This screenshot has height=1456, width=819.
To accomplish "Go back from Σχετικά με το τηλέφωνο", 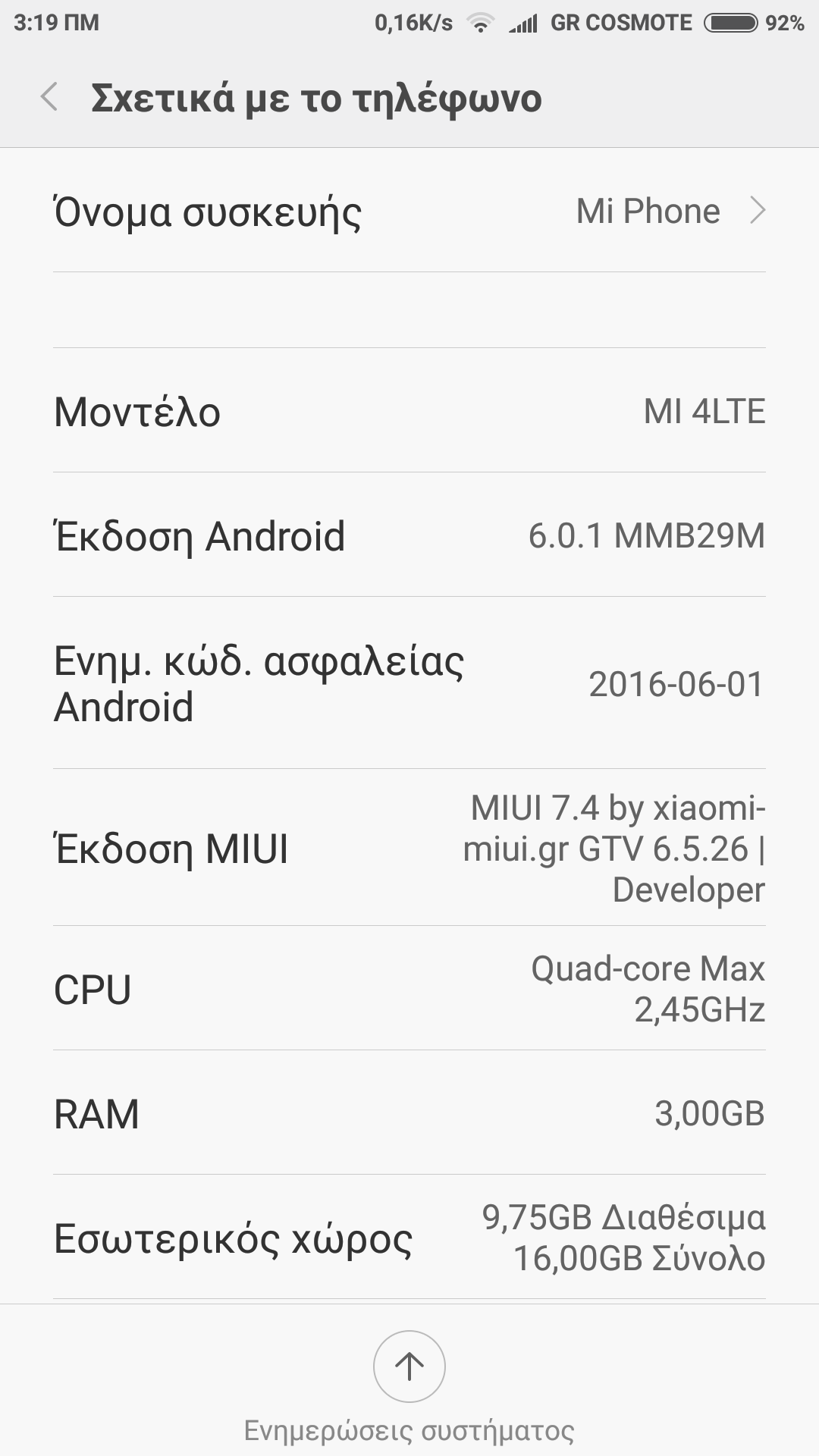I will 49,98.
